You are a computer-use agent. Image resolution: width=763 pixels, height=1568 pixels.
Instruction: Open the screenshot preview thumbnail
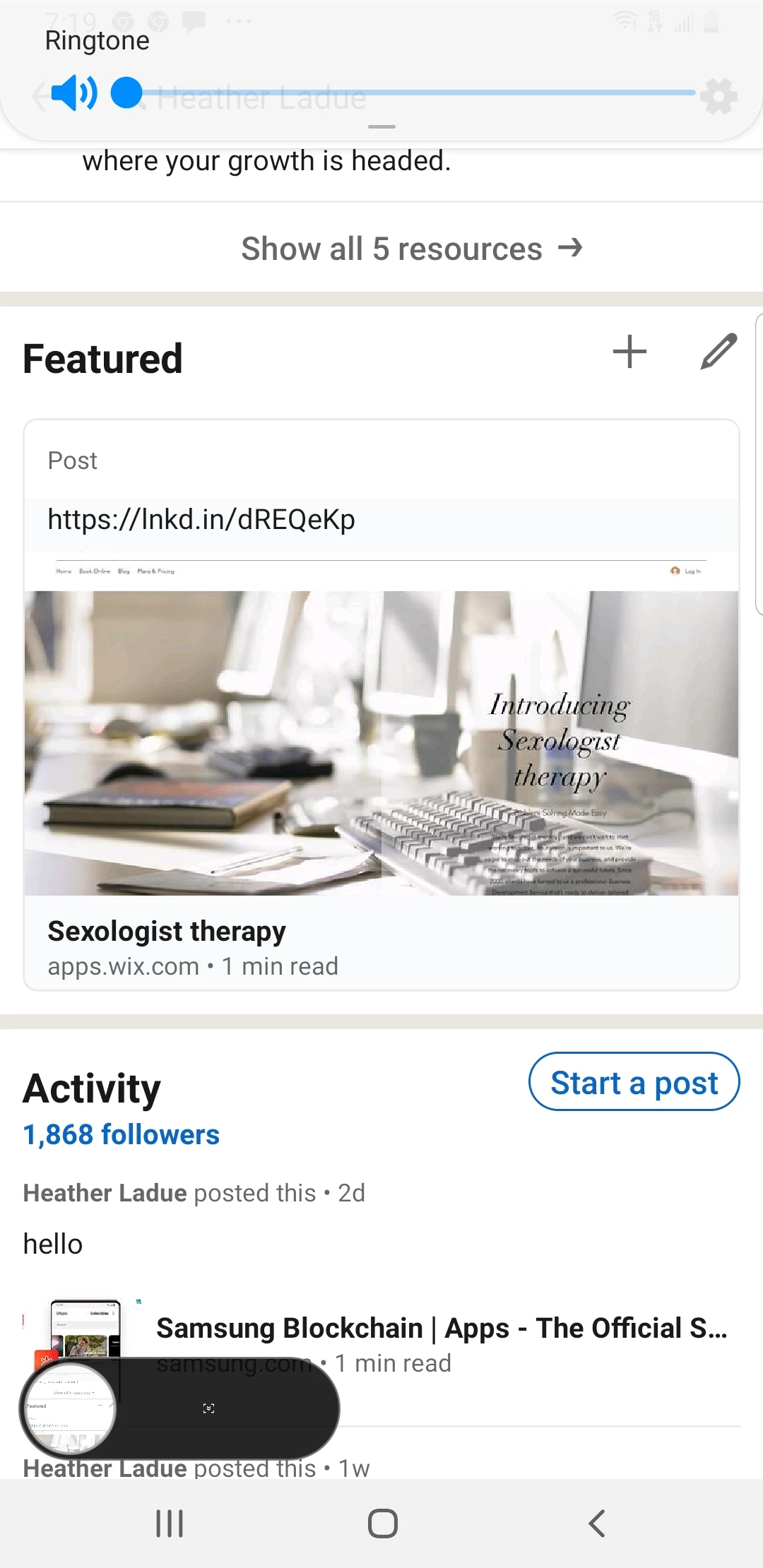pos(69,1408)
